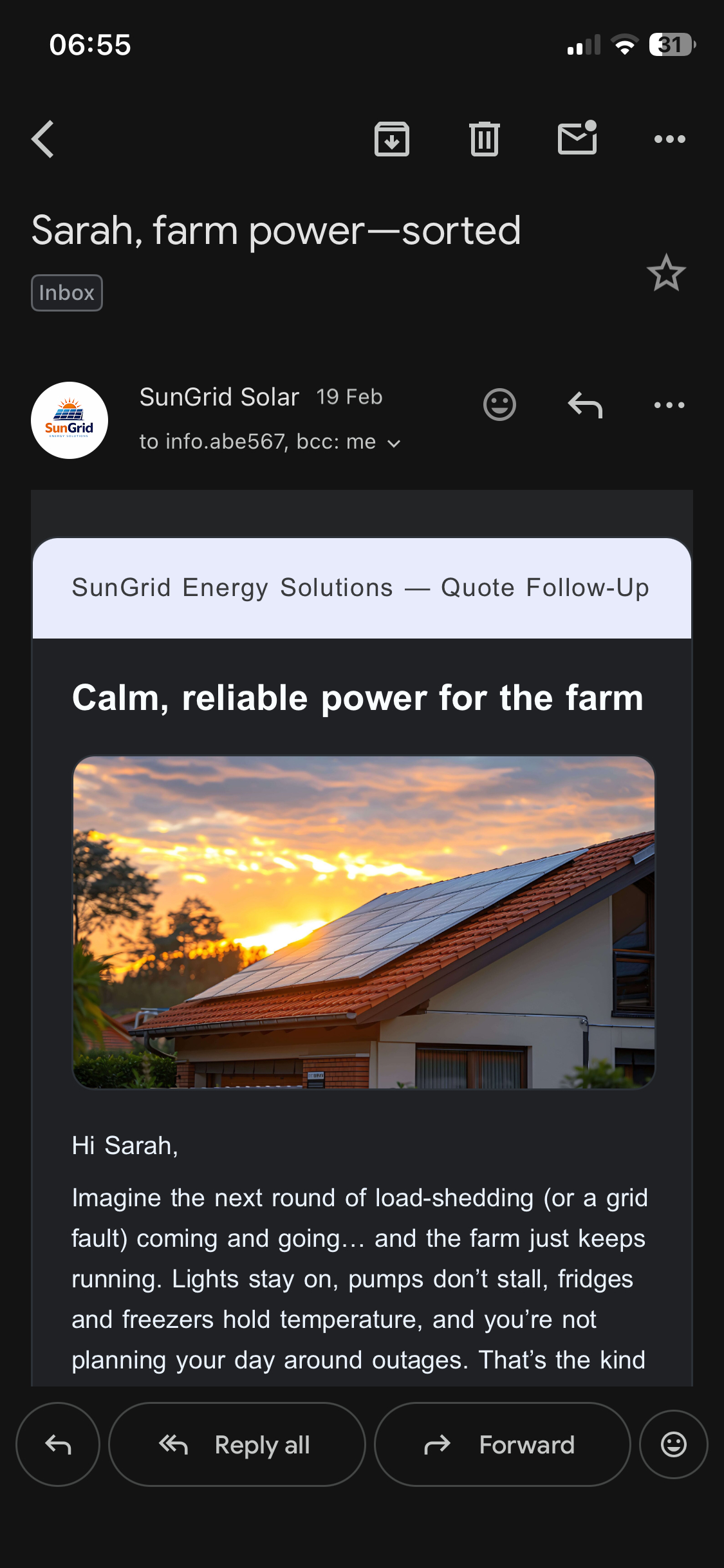Viewport: 724px width, 1568px height.
Task: Reply using the arrow icon near the sender
Action: click(584, 404)
